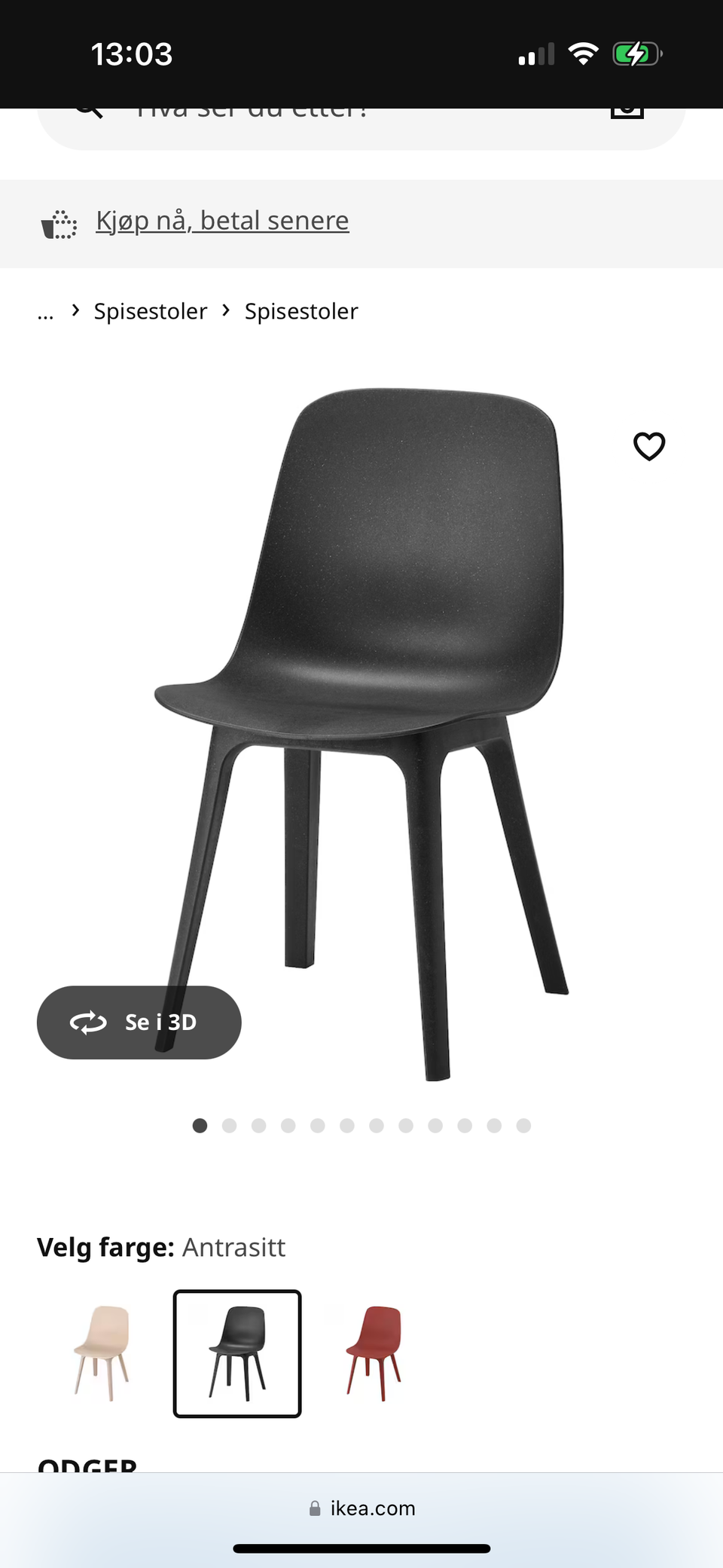
Task: Pick the red chair color option
Action: tap(374, 1353)
